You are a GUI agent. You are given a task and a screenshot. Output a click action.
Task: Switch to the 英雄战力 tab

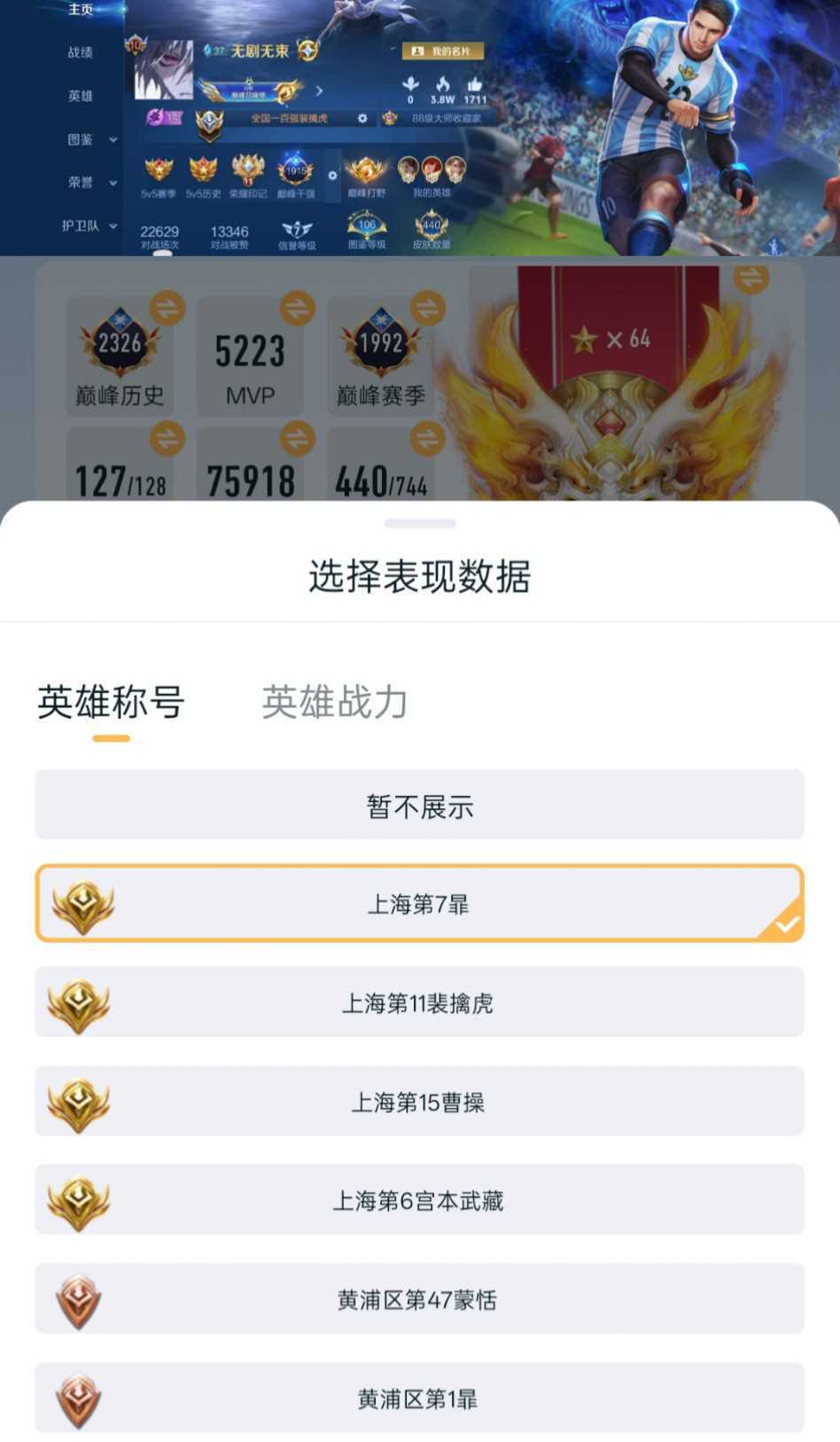pyautogui.click(x=334, y=702)
